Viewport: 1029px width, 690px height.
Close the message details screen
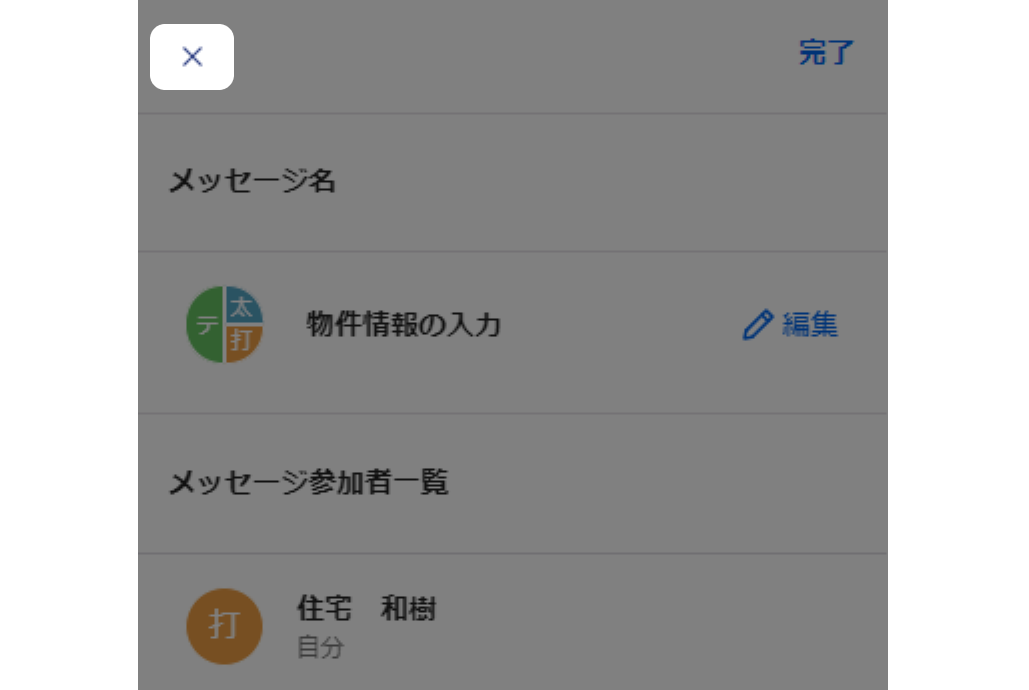(192, 57)
